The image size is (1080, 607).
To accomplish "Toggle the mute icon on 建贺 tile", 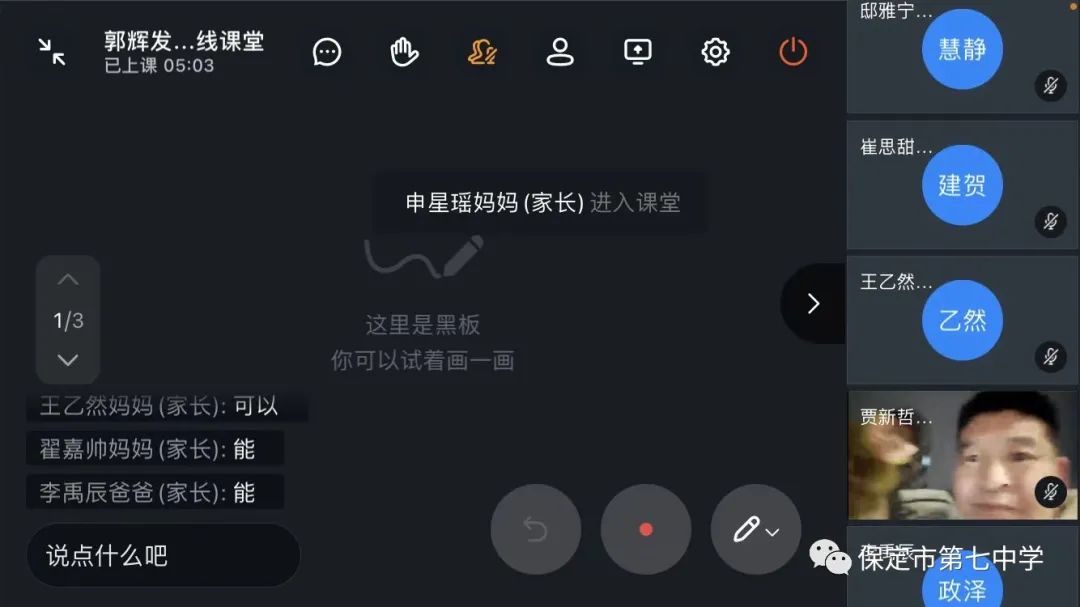I will [x=1050, y=220].
